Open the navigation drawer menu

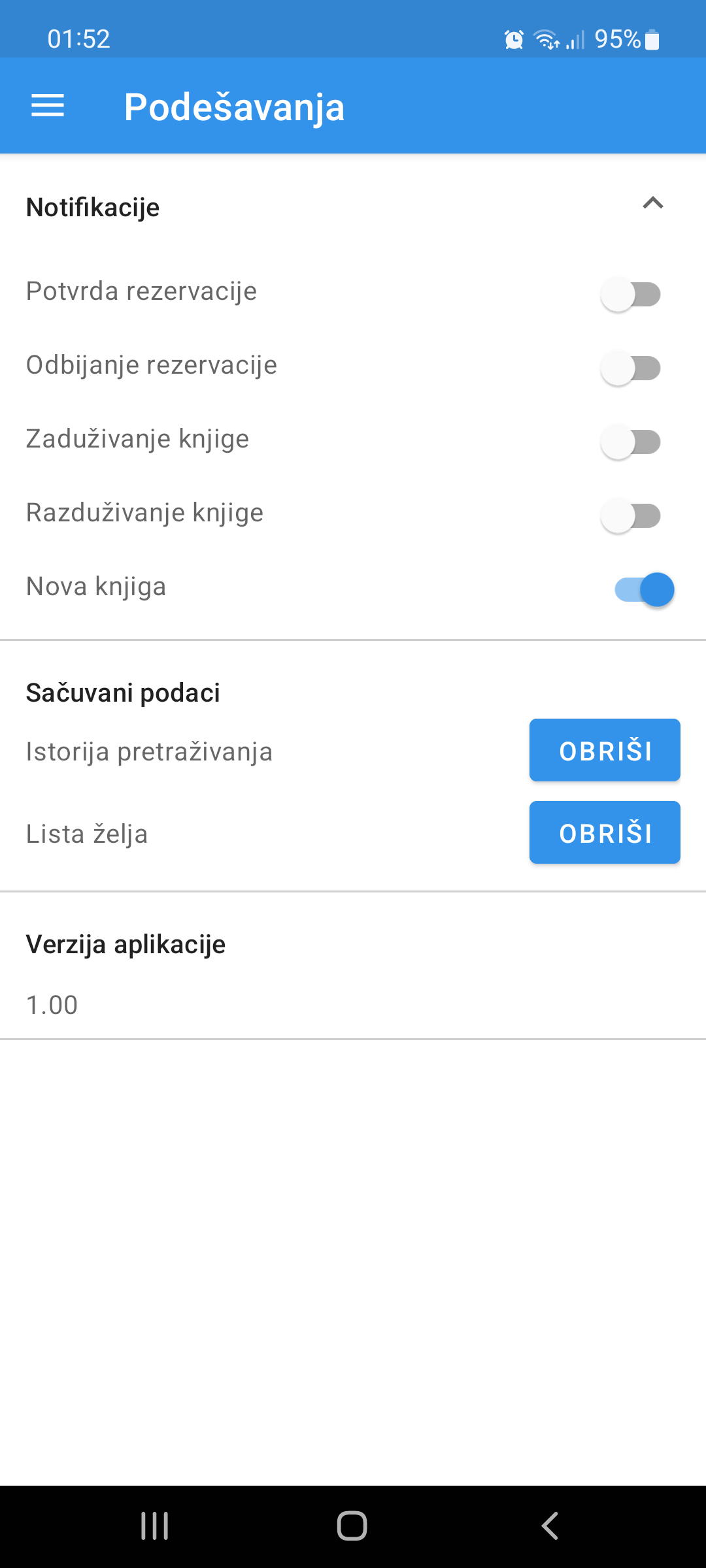pos(47,105)
